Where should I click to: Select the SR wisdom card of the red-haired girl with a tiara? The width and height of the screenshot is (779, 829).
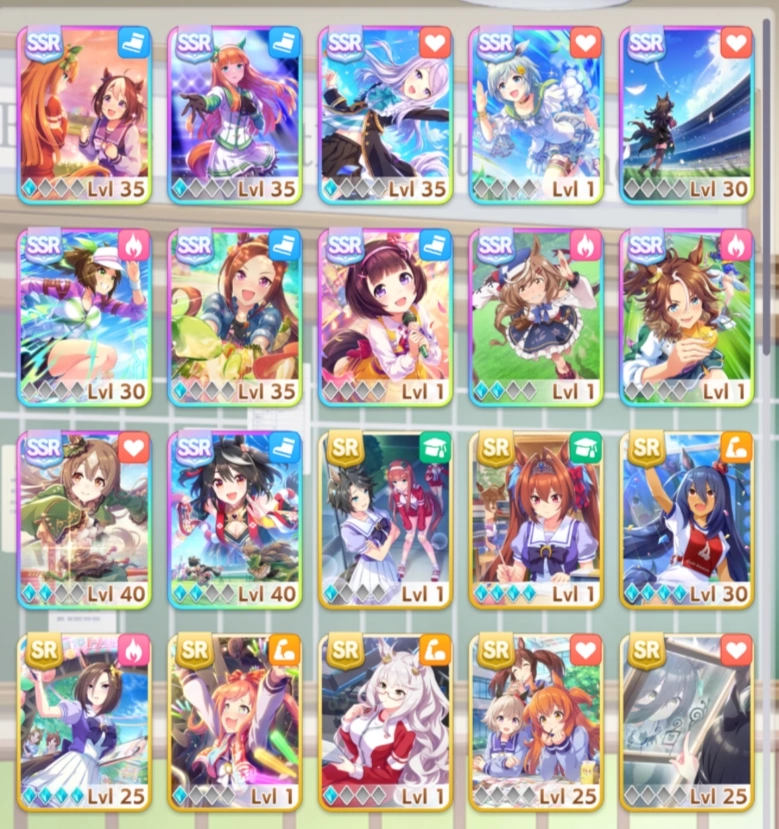pyautogui.click(x=536, y=520)
